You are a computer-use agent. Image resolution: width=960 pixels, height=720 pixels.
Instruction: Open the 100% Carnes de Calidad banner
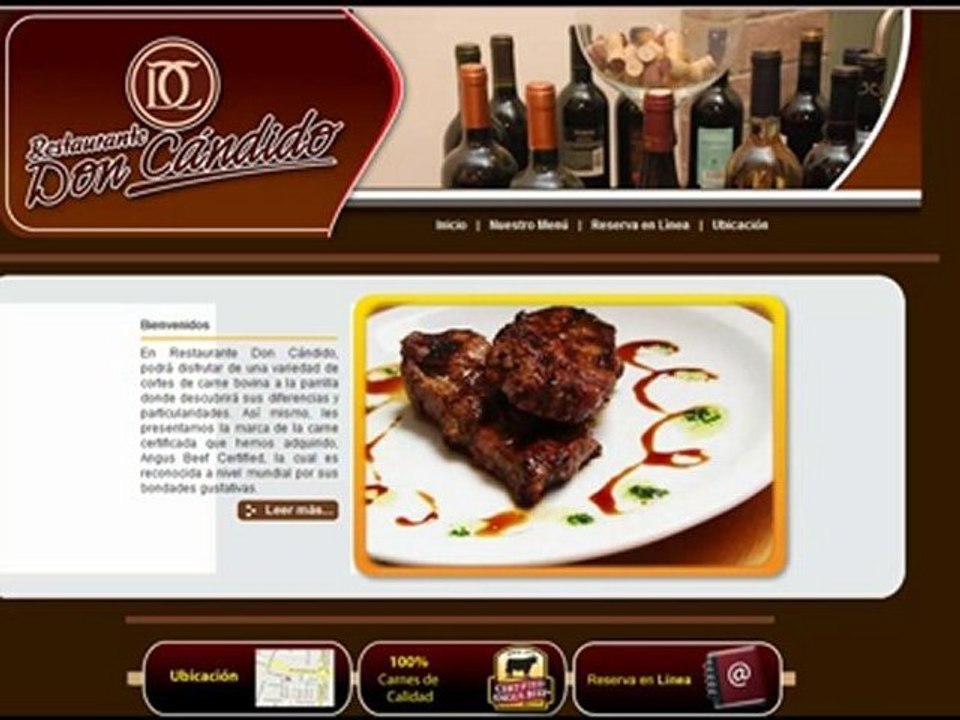(x=462, y=678)
